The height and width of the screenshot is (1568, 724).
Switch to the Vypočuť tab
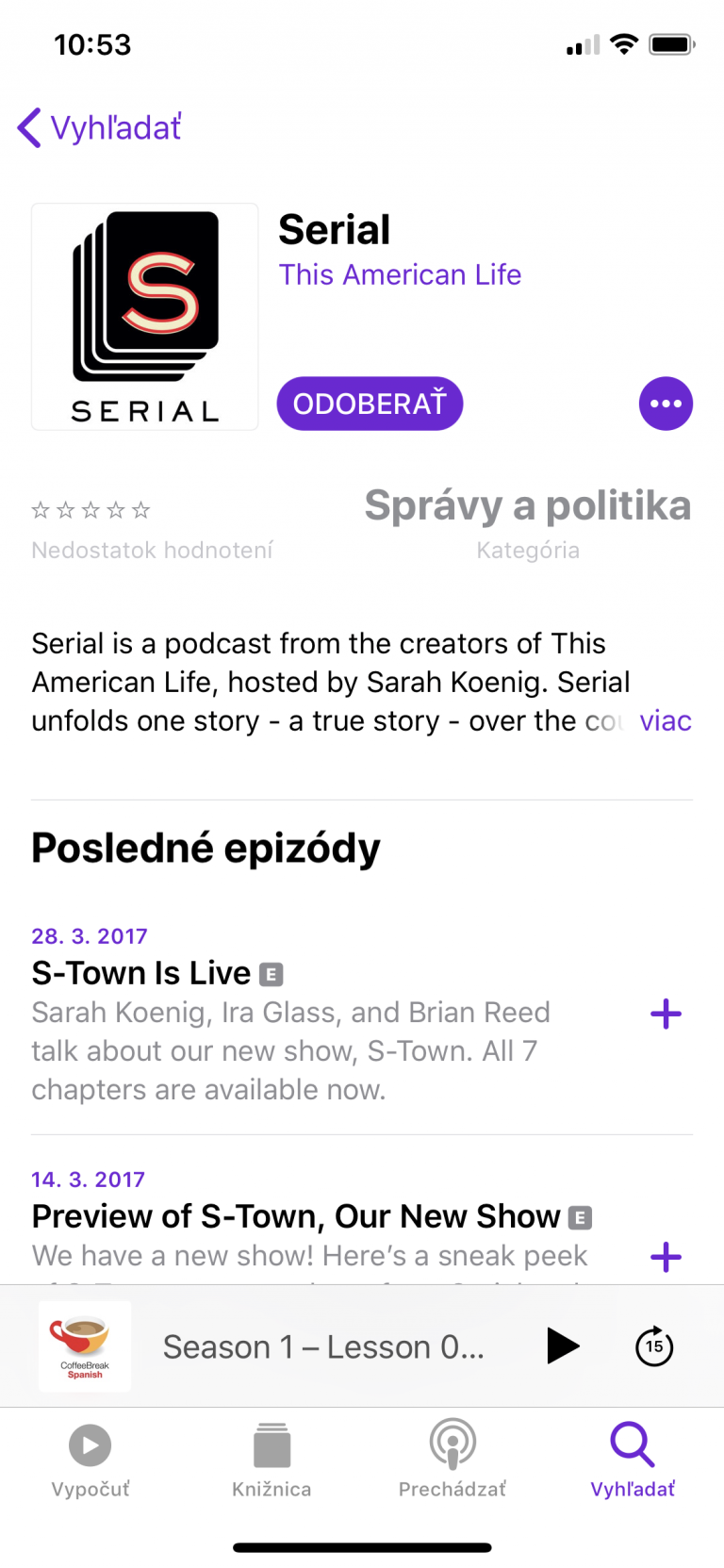click(x=90, y=1460)
